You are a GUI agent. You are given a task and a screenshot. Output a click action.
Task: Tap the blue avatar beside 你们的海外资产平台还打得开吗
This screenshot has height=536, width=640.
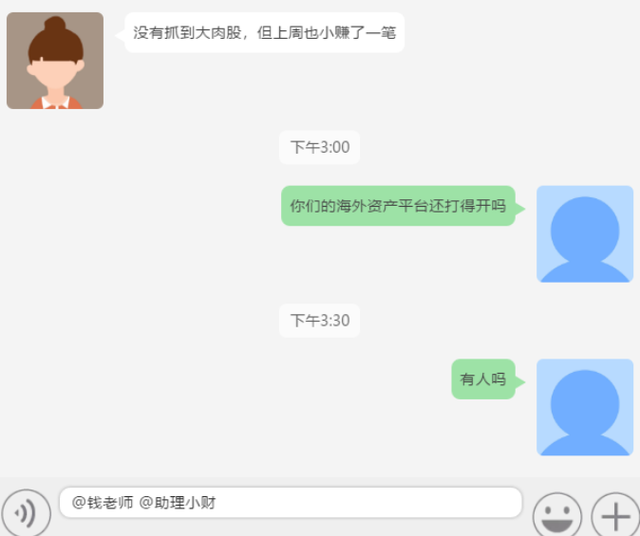pos(585,234)
